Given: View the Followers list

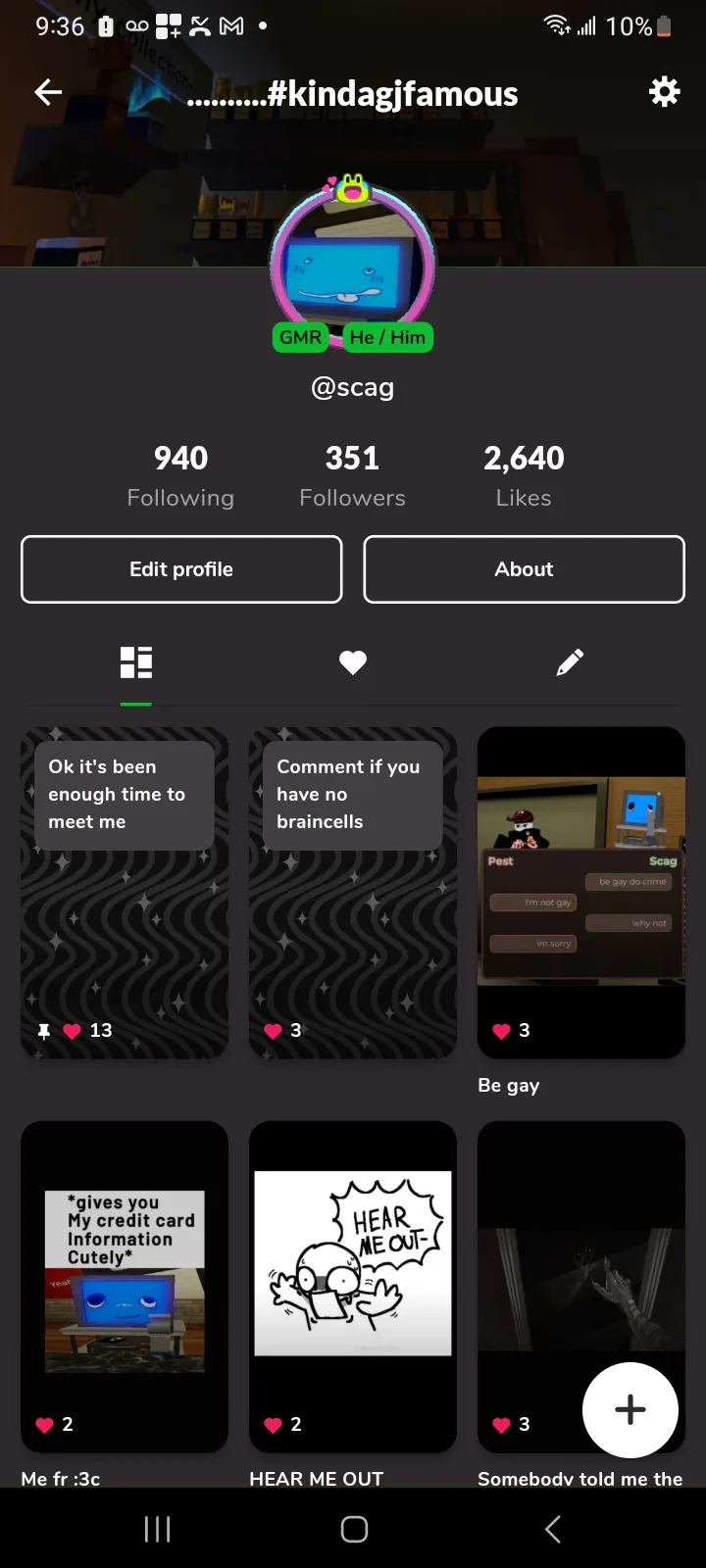Looking at the screenshot, I should point(352,475).
